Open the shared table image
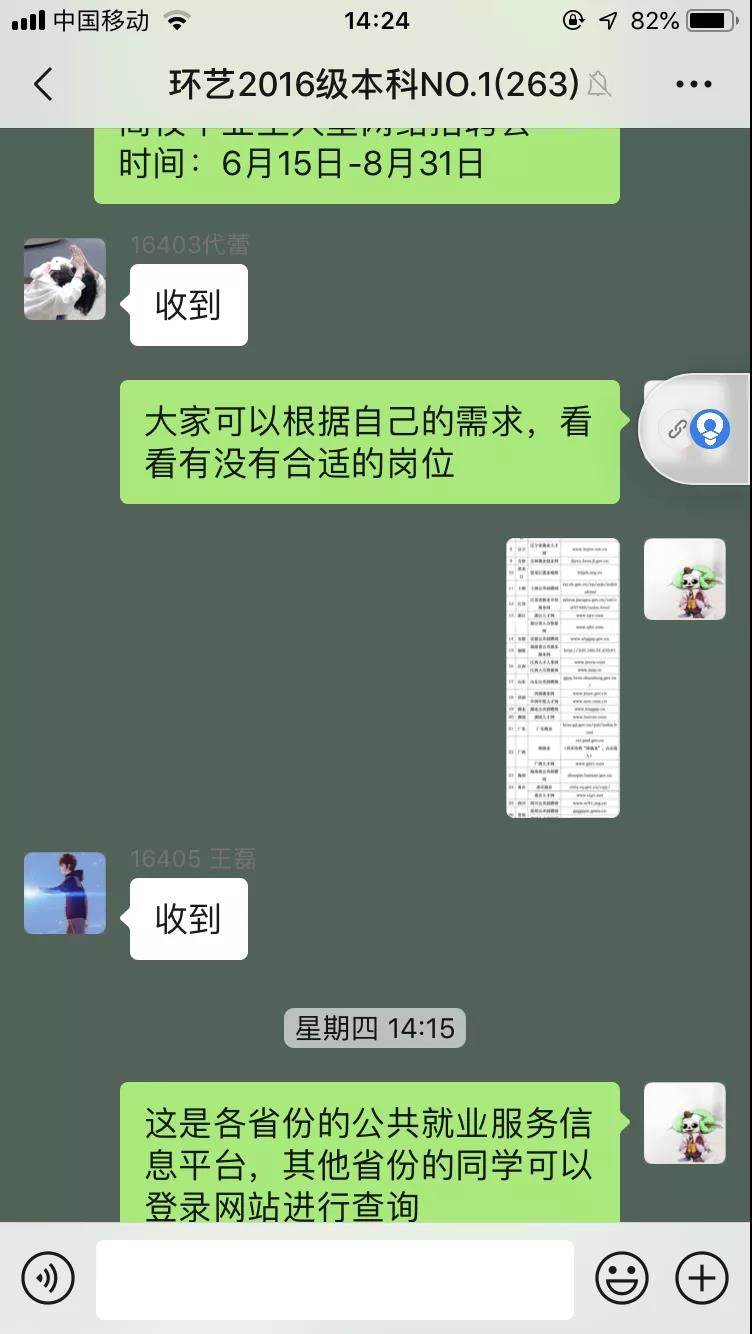Viewport: 752px width, 1334px height. [x=562, y=678]
